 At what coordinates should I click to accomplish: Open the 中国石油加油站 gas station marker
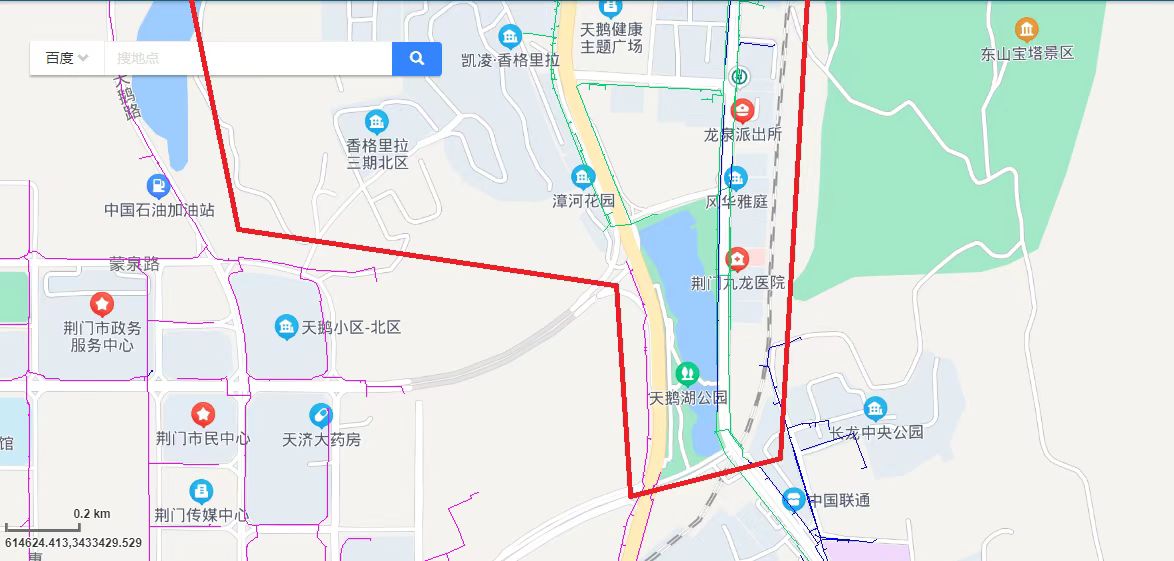158,186
